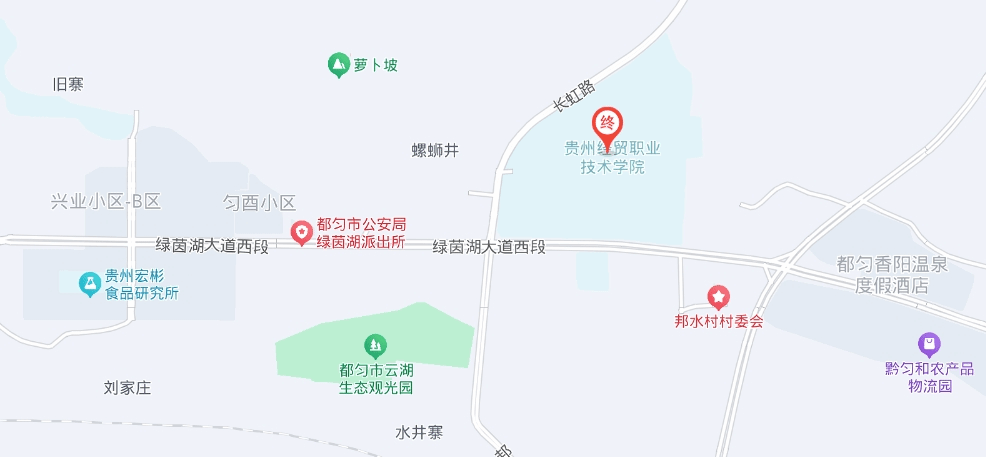The height and width of the screenshot is (457, 986).
Task: Select the 绿茵湖派出所 police station marker
Action: coord(301,233)
